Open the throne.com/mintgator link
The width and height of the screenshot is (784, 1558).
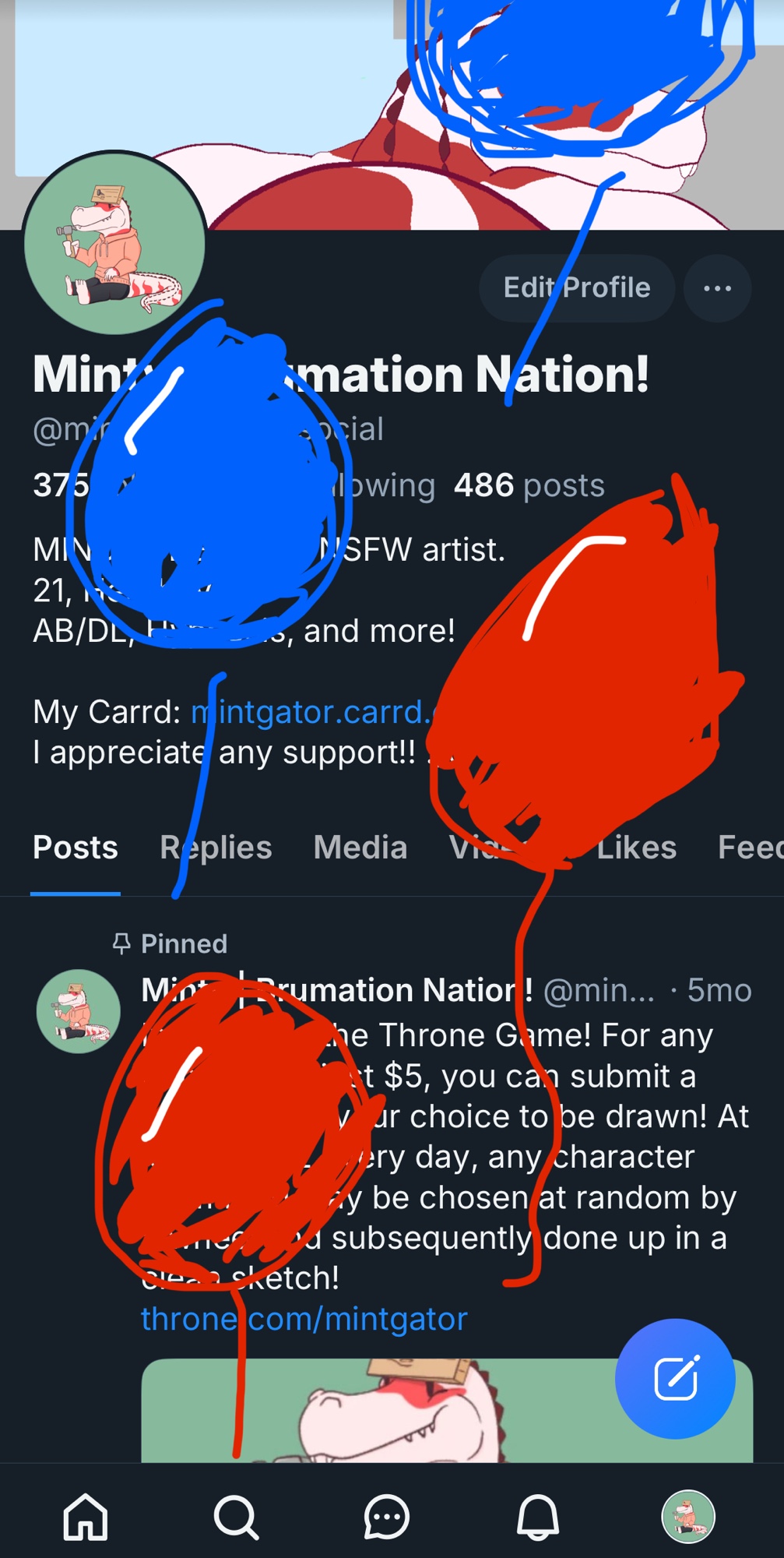(x=304, y=1320)
